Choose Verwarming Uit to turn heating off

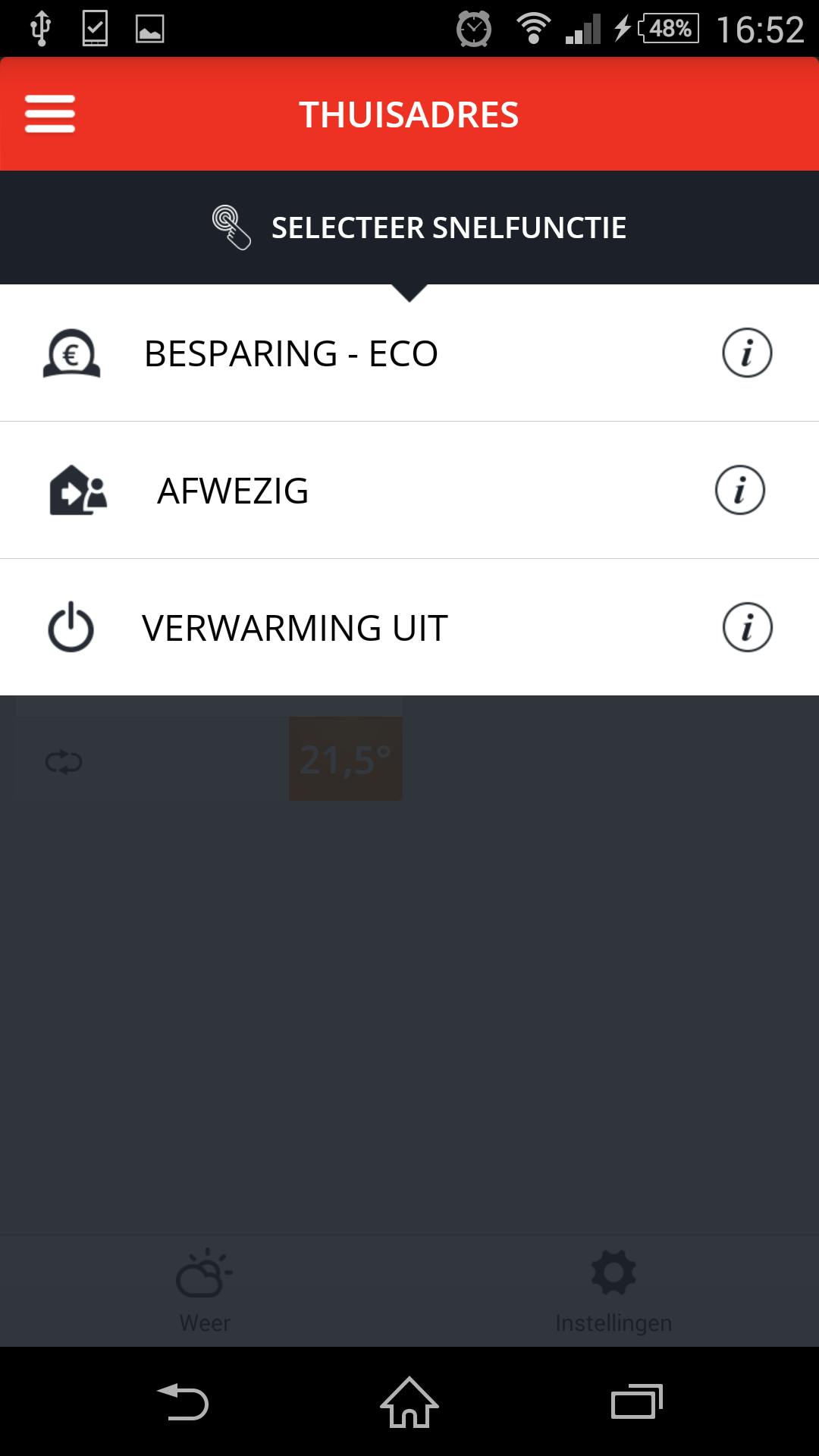pos(294,628)
